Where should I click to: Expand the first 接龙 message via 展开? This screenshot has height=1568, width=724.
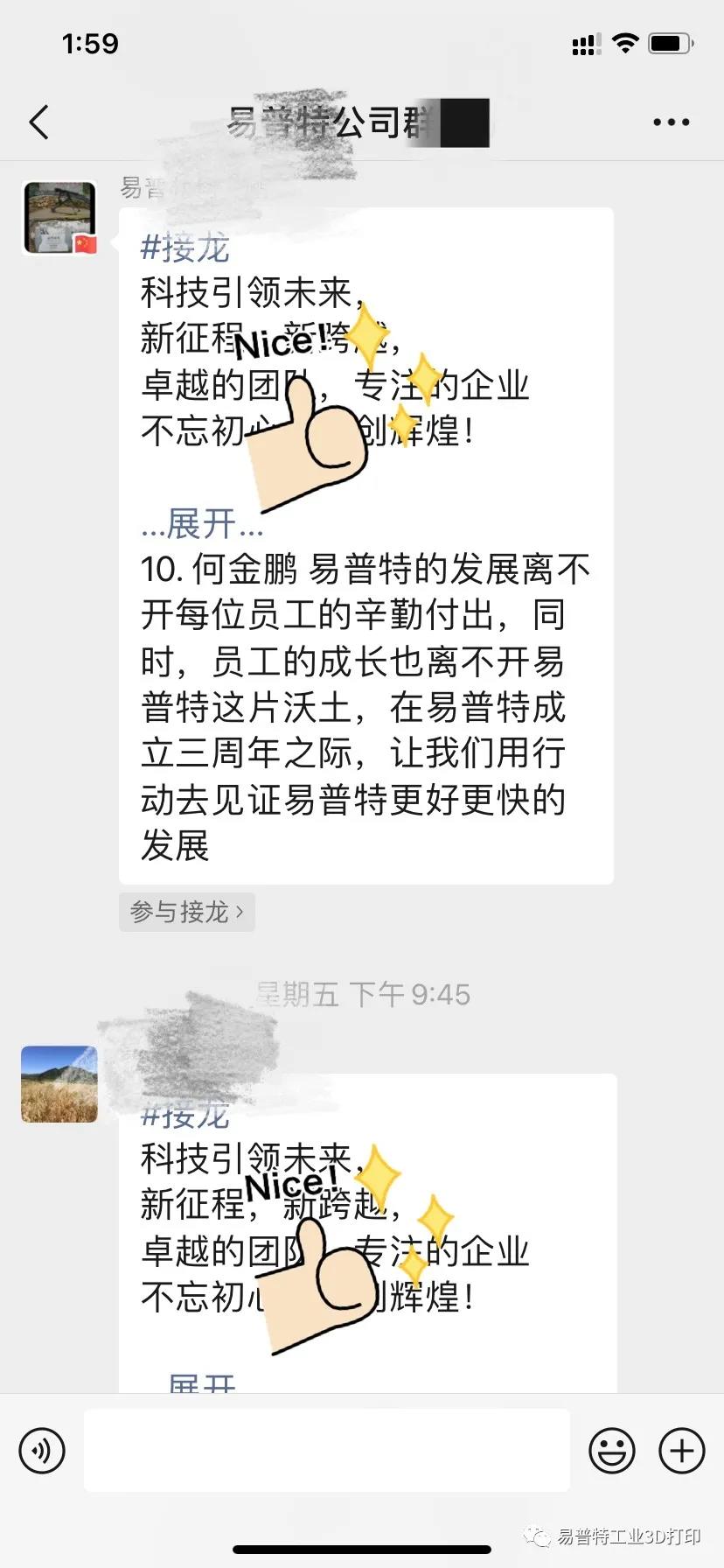(202, 524)
